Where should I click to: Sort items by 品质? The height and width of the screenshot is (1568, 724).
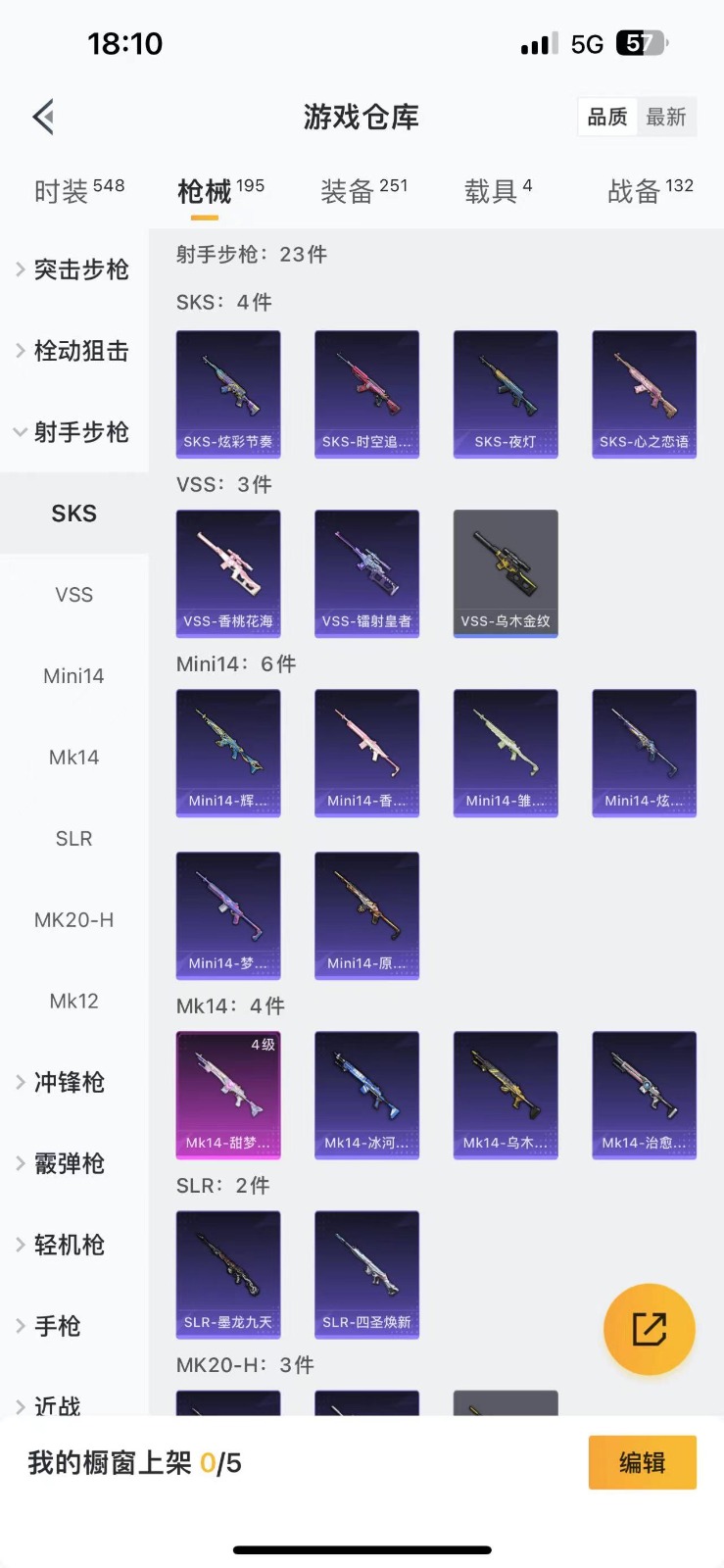point(607,118)
